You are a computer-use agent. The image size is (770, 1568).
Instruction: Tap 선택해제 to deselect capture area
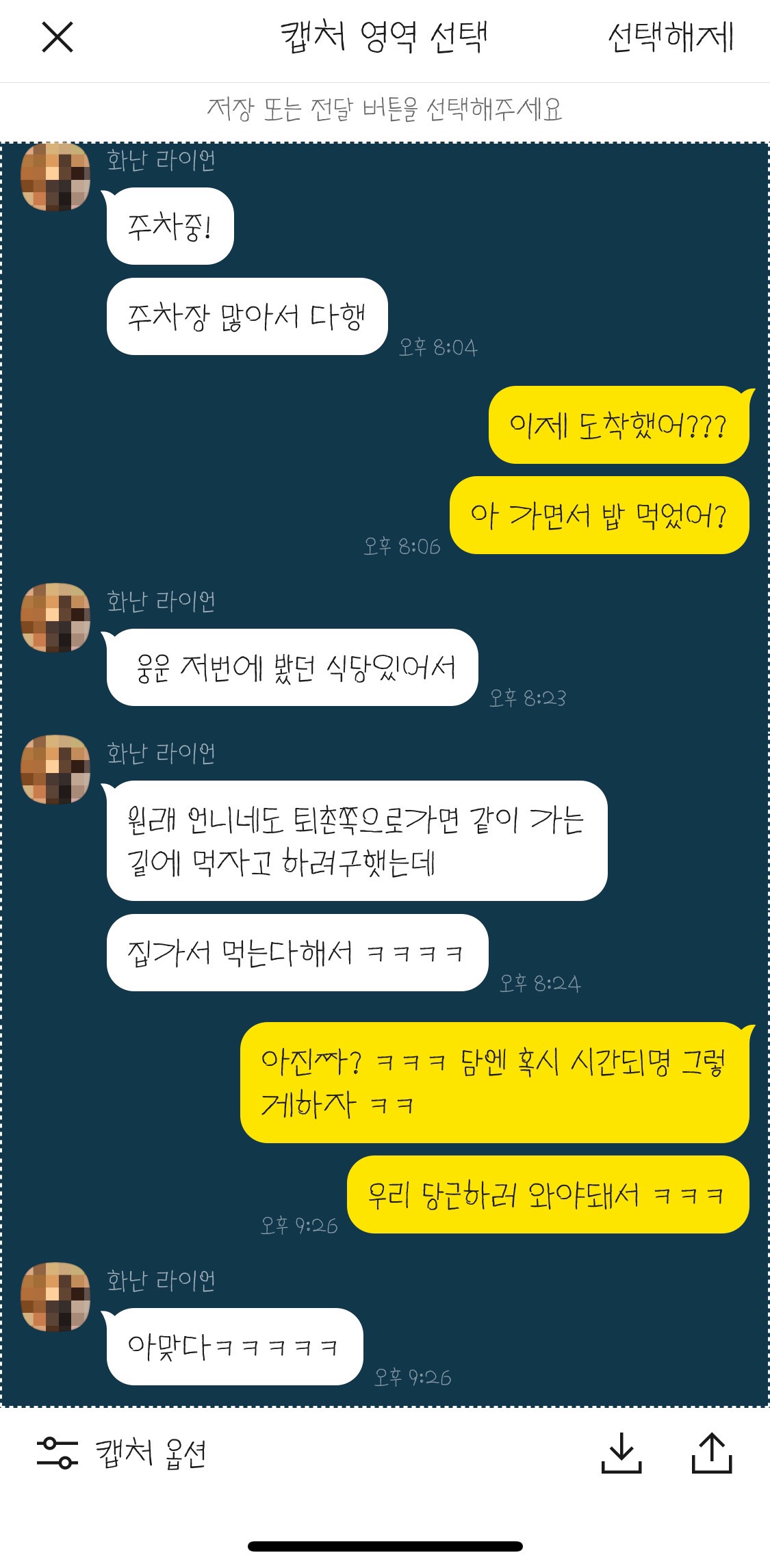click(671, 39)
